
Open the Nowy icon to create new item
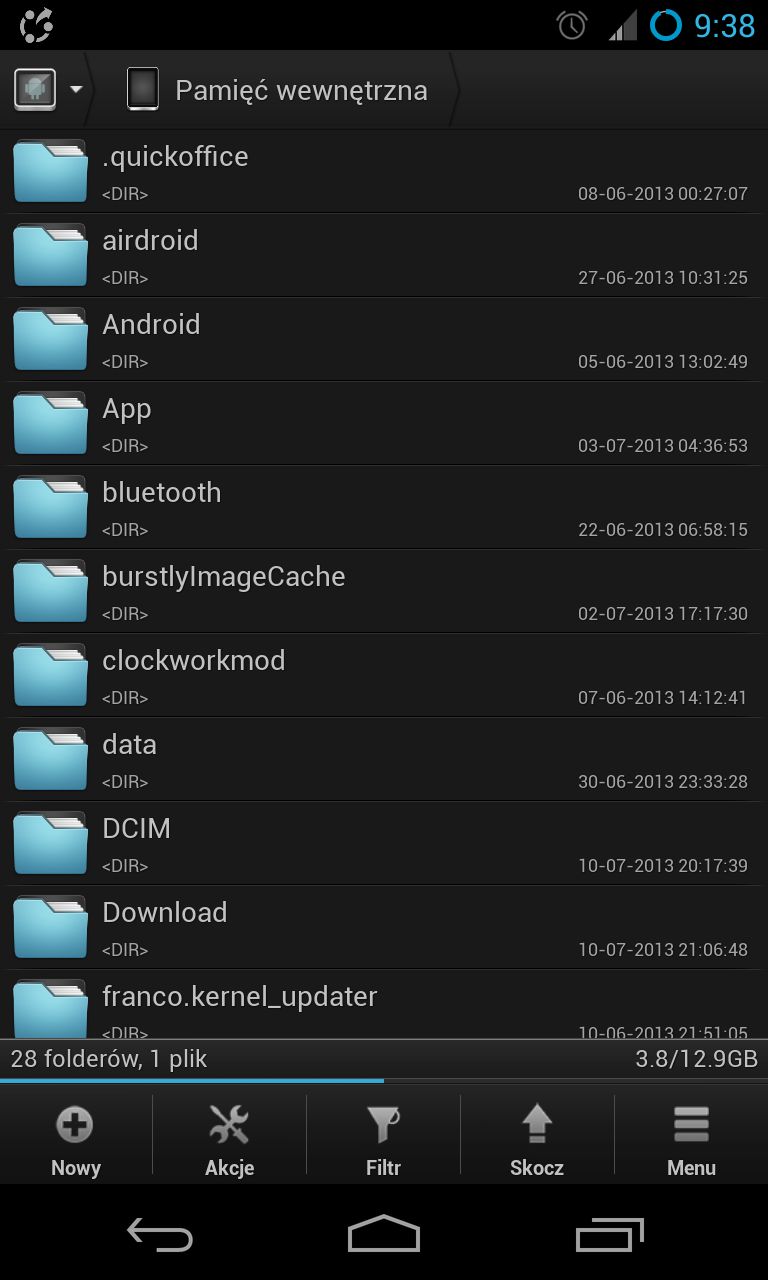[75, 1125]
